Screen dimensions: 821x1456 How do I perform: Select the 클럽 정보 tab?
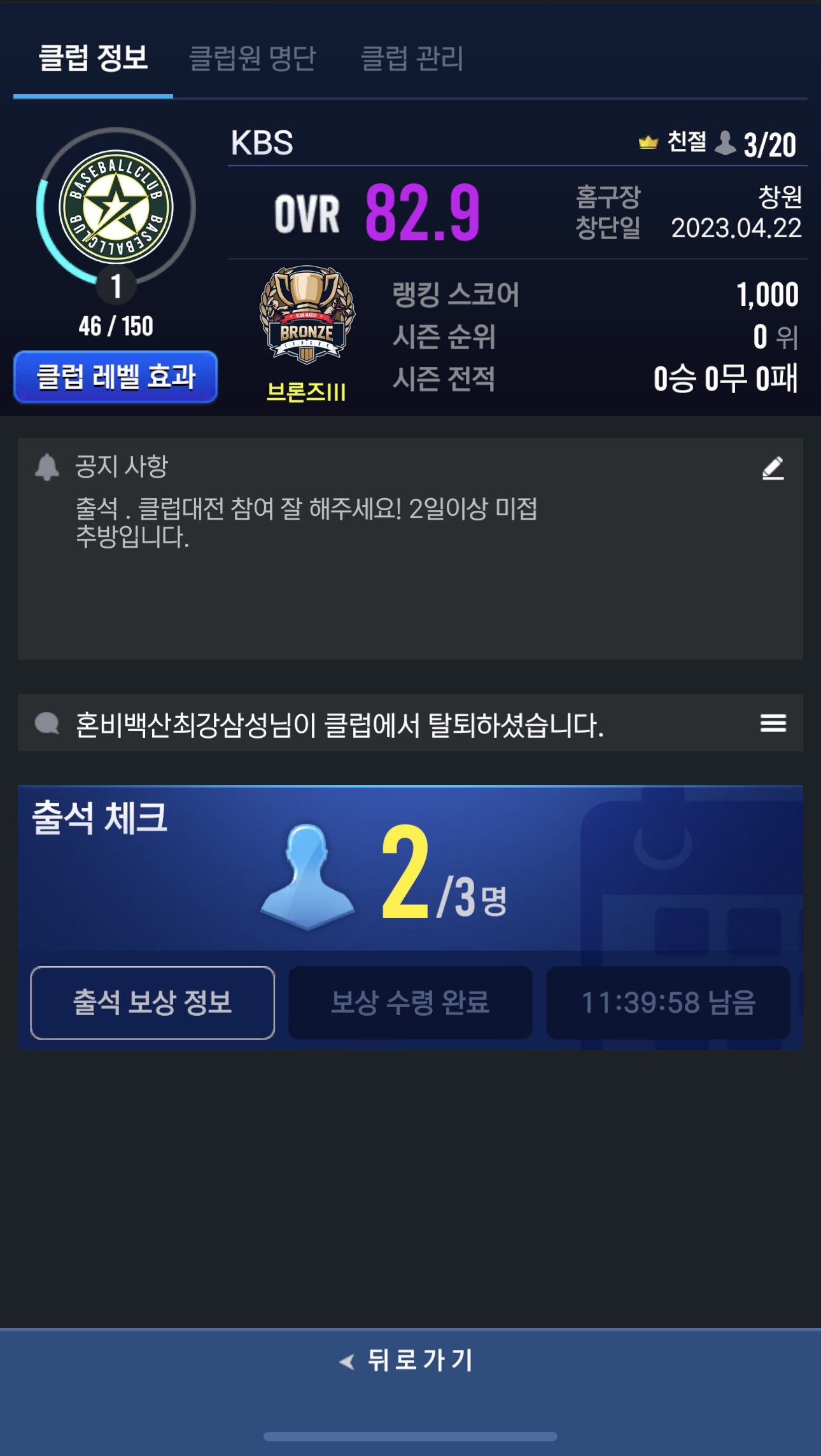click(93, 59)
